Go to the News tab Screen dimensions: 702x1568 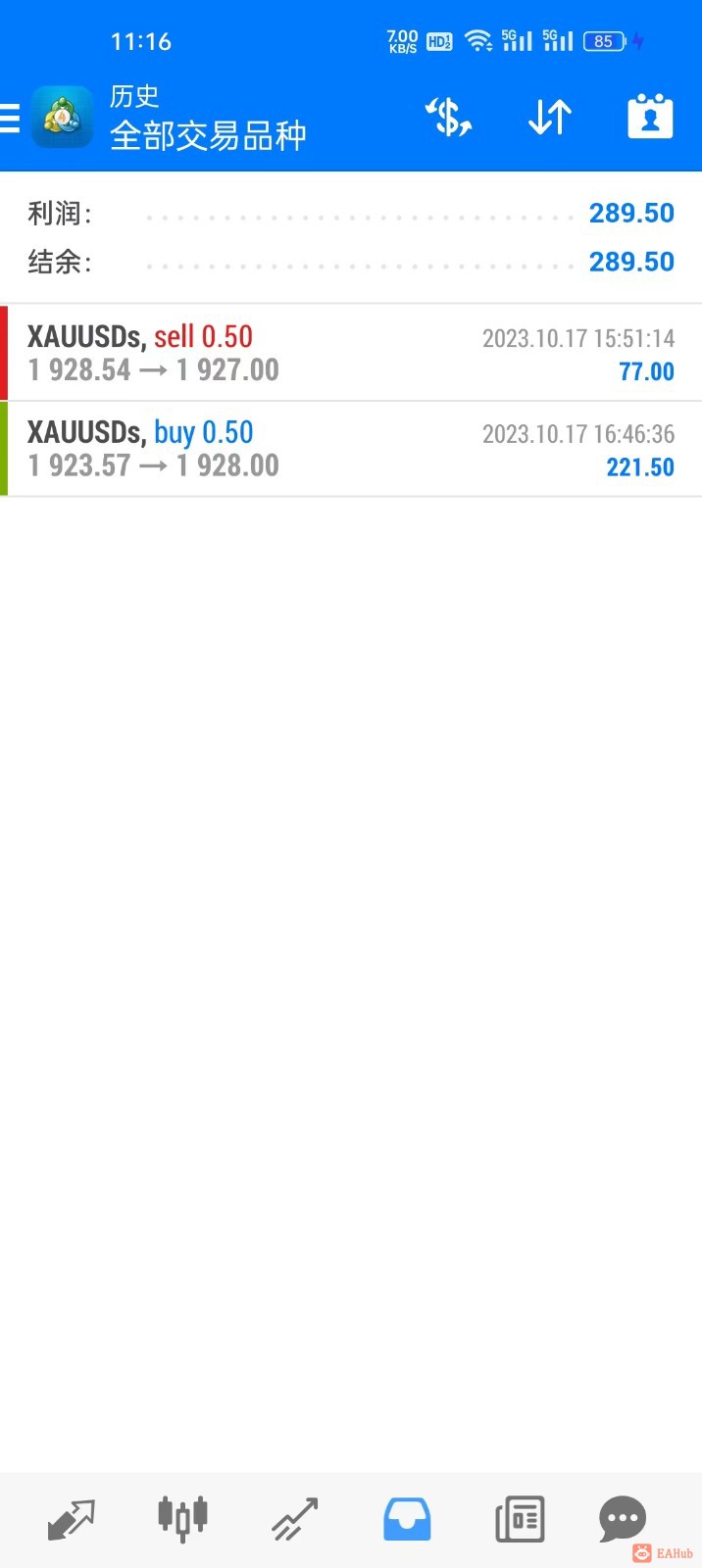point(520,1520)
